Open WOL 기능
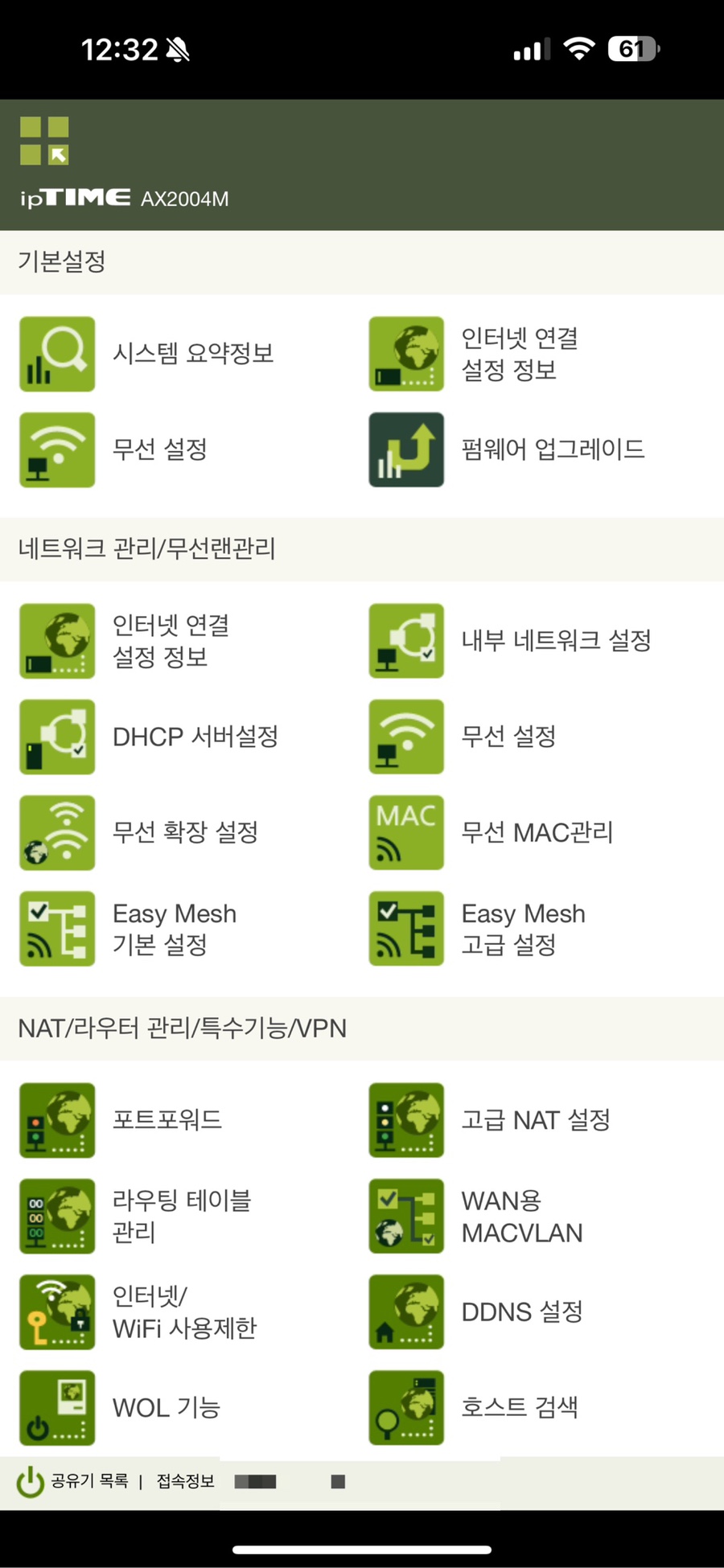The height and width of the screenshot is (1568, 724). click(x=120, y=1407)
